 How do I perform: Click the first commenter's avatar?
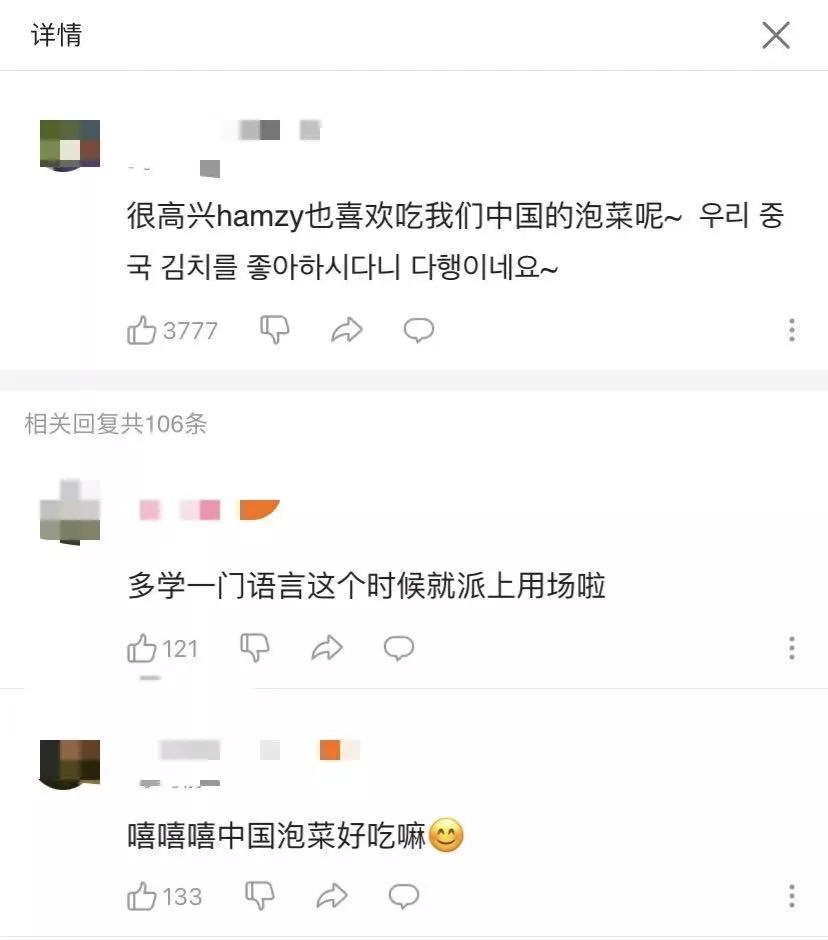(68, 143)
